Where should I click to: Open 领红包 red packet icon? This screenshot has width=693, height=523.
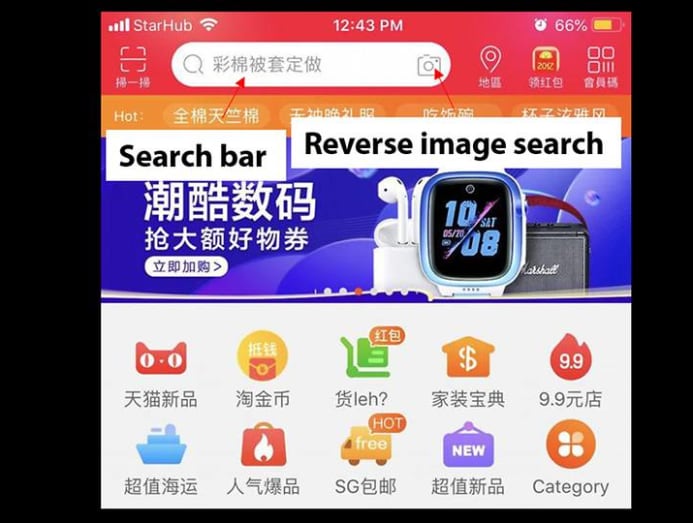(x=545, y=66)
